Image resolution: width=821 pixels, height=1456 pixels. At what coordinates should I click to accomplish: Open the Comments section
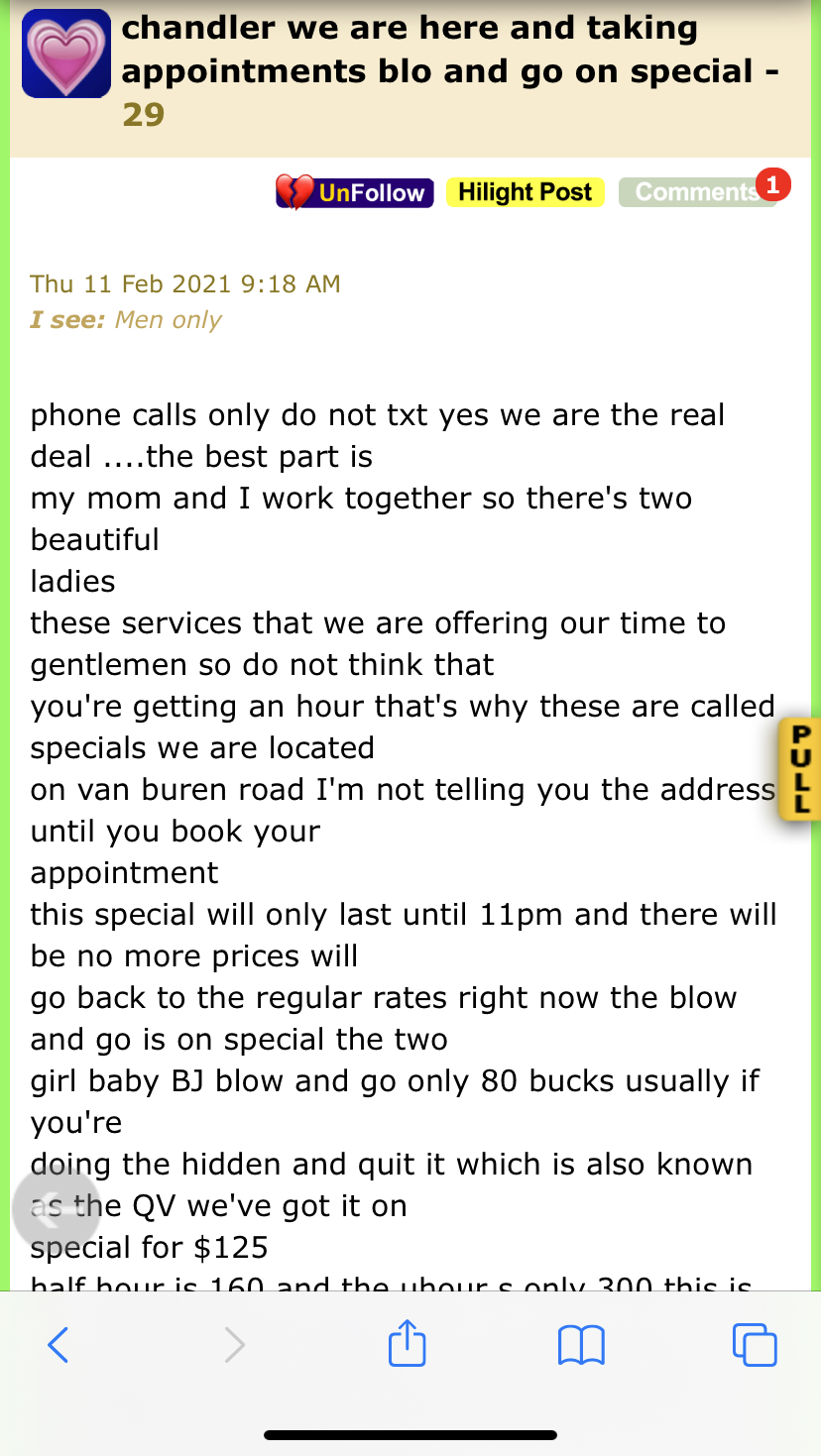pos(697,192)
